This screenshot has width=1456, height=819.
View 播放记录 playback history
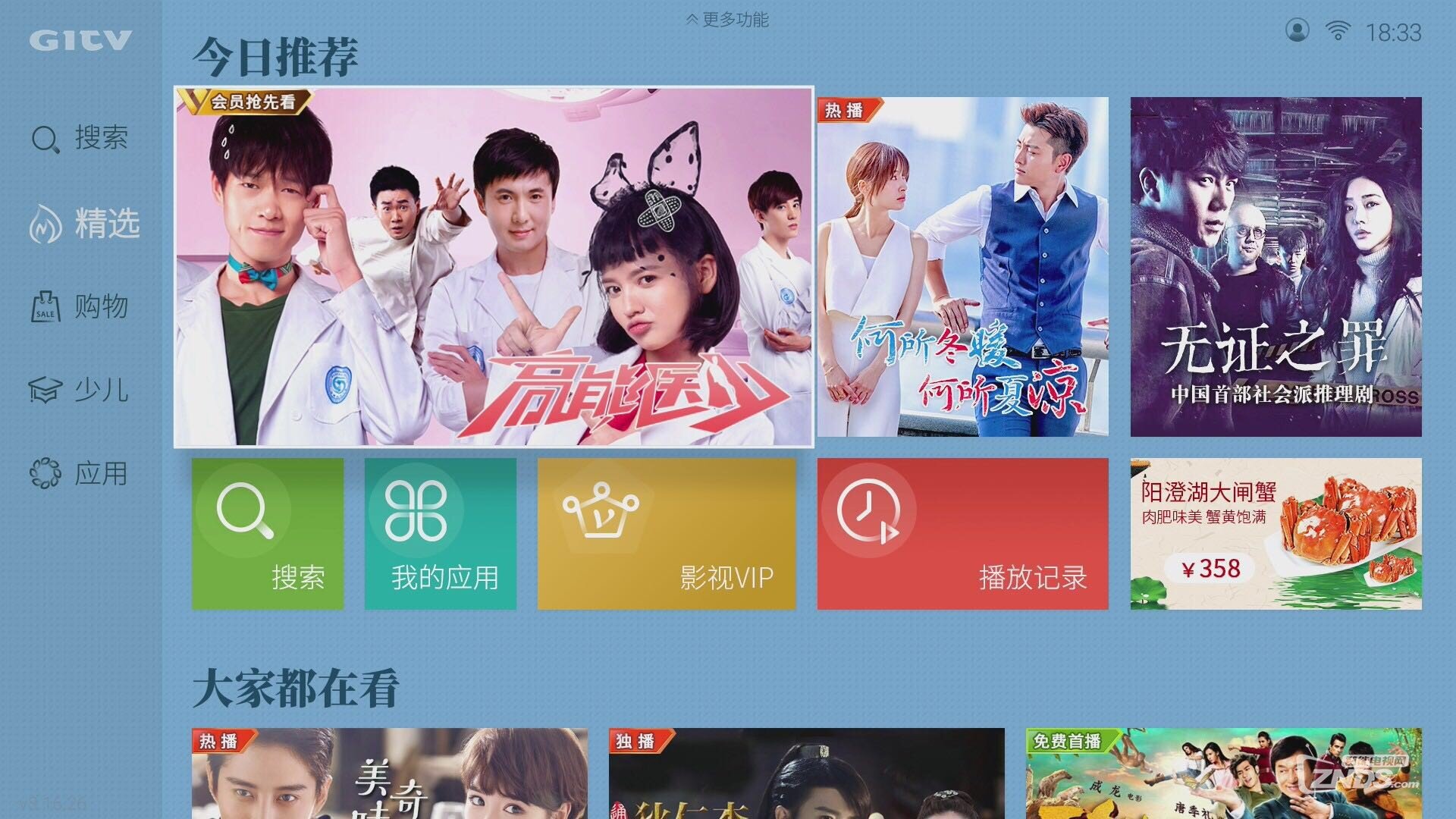tap(962, 533)
